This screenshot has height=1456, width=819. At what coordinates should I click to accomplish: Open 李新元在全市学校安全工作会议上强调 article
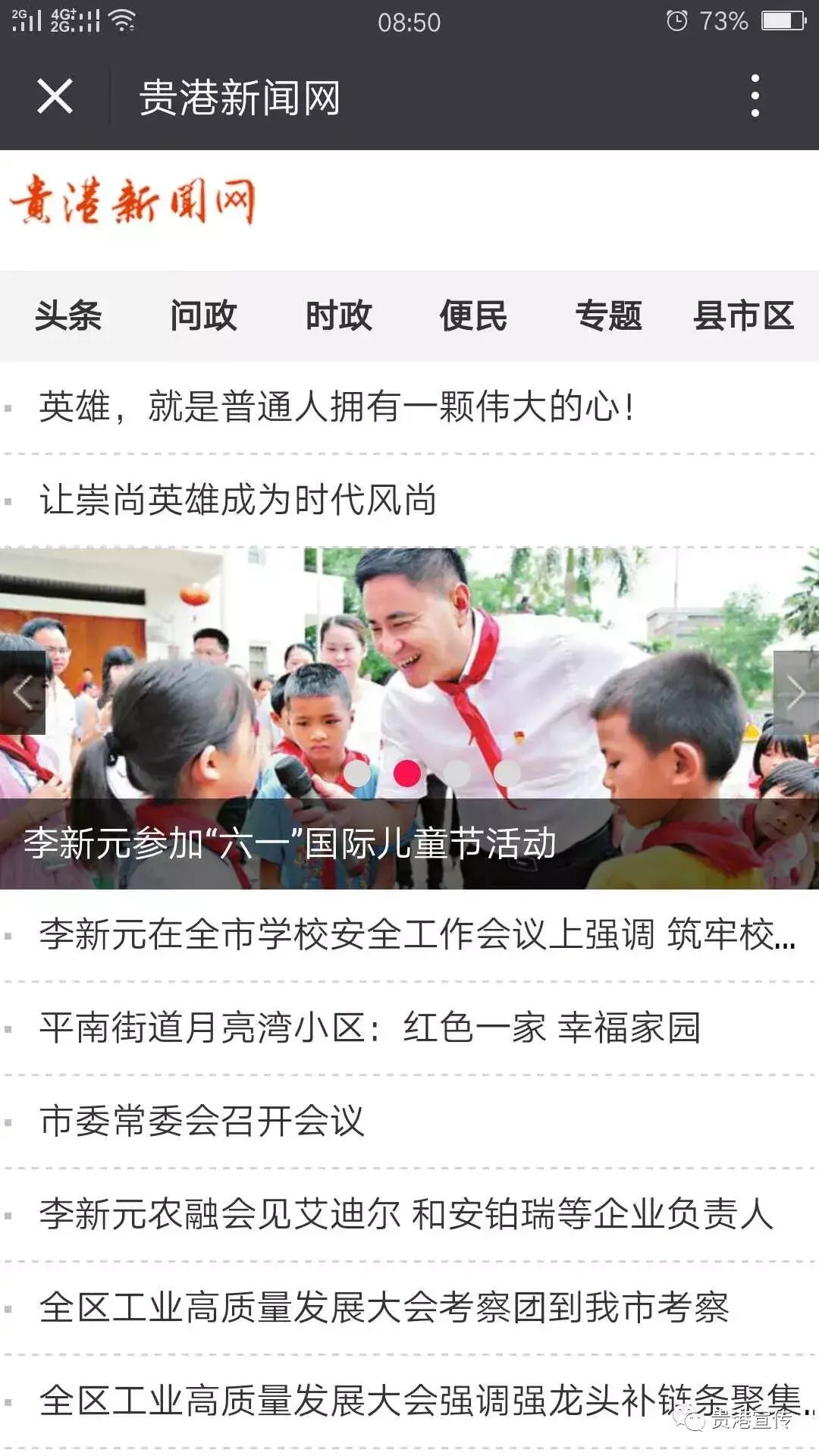pyautogui.click(x=417, y=935)
